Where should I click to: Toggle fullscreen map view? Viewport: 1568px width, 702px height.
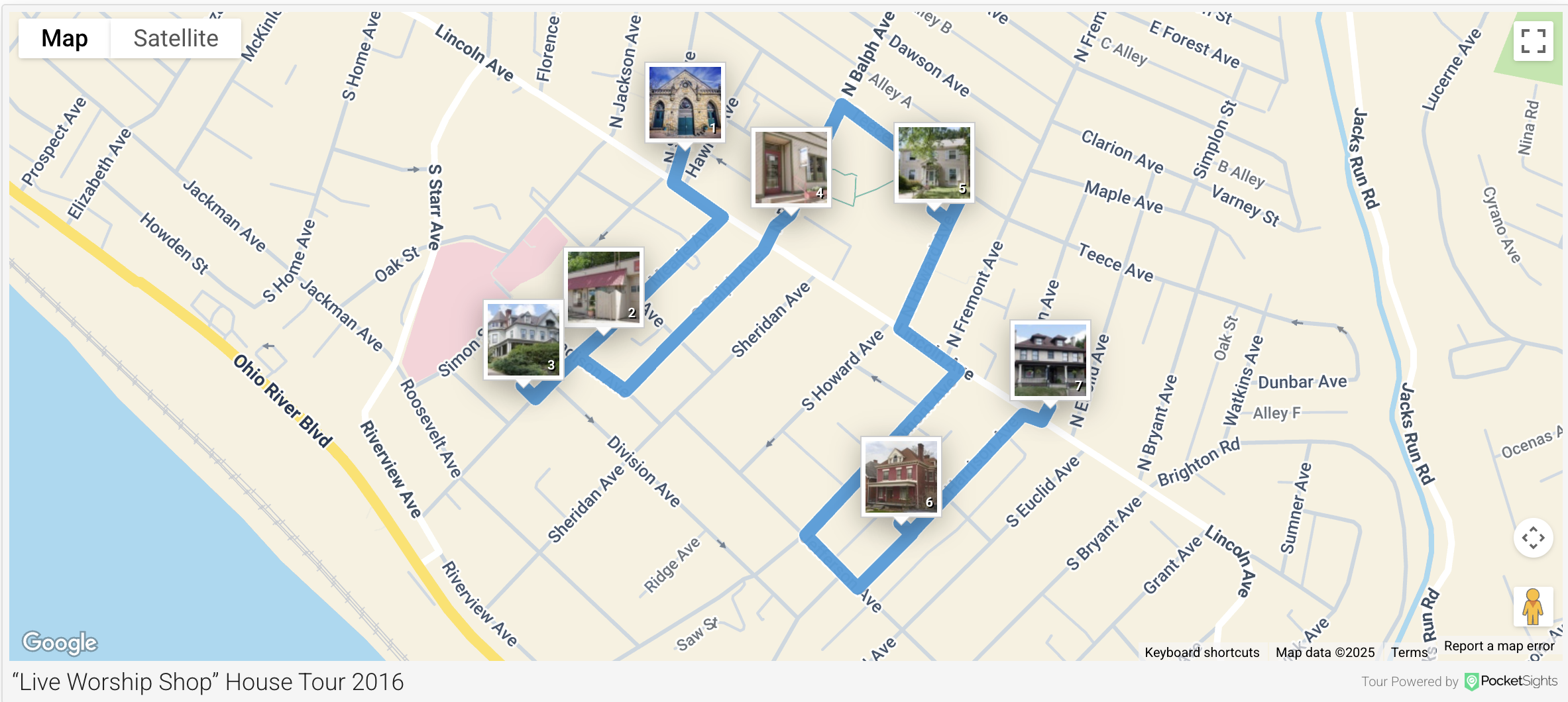click(1533, 41)
